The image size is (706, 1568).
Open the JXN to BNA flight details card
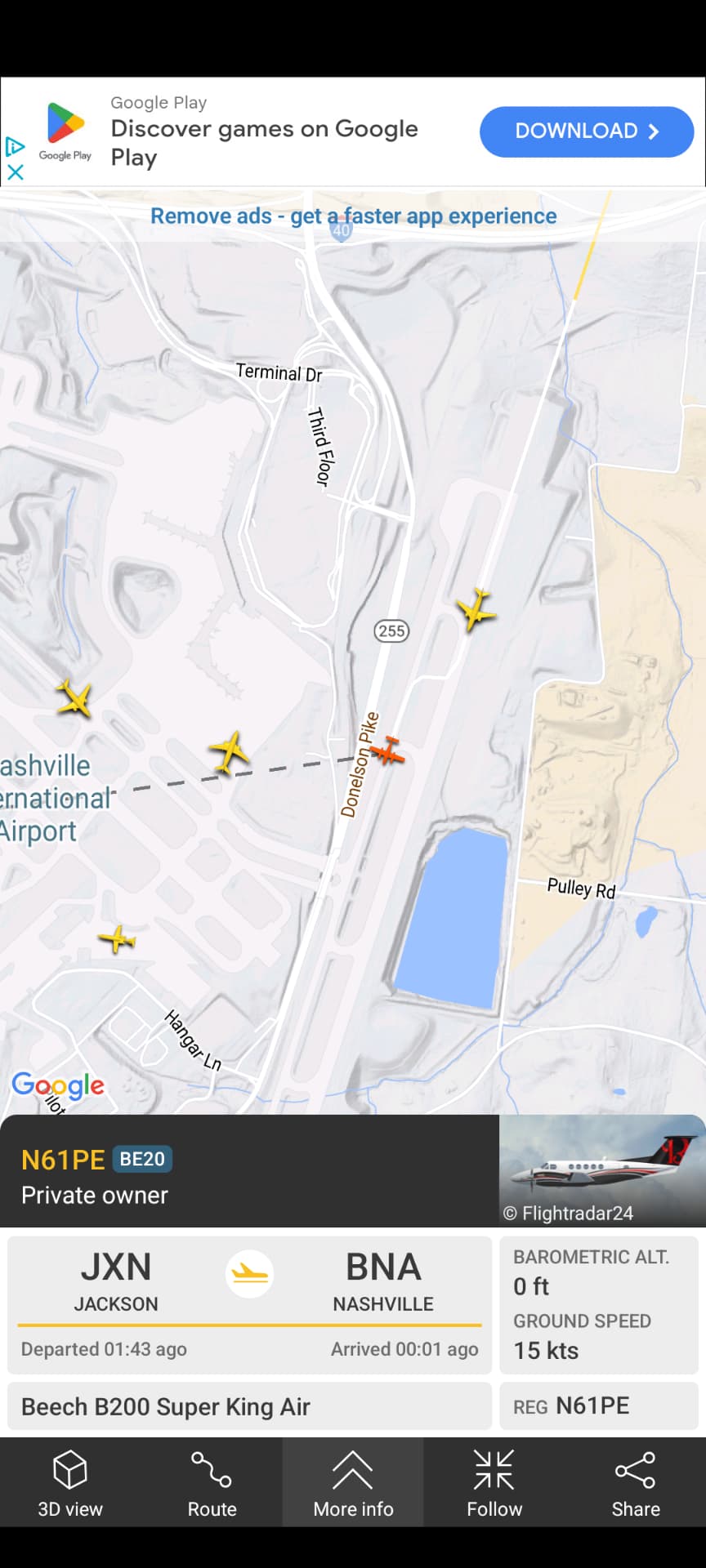tap(249, 1304)
